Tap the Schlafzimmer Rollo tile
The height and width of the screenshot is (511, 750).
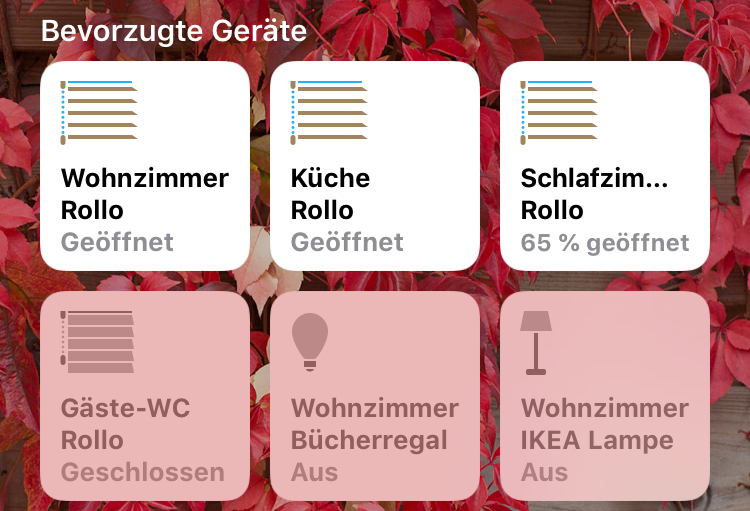(605, 166)
